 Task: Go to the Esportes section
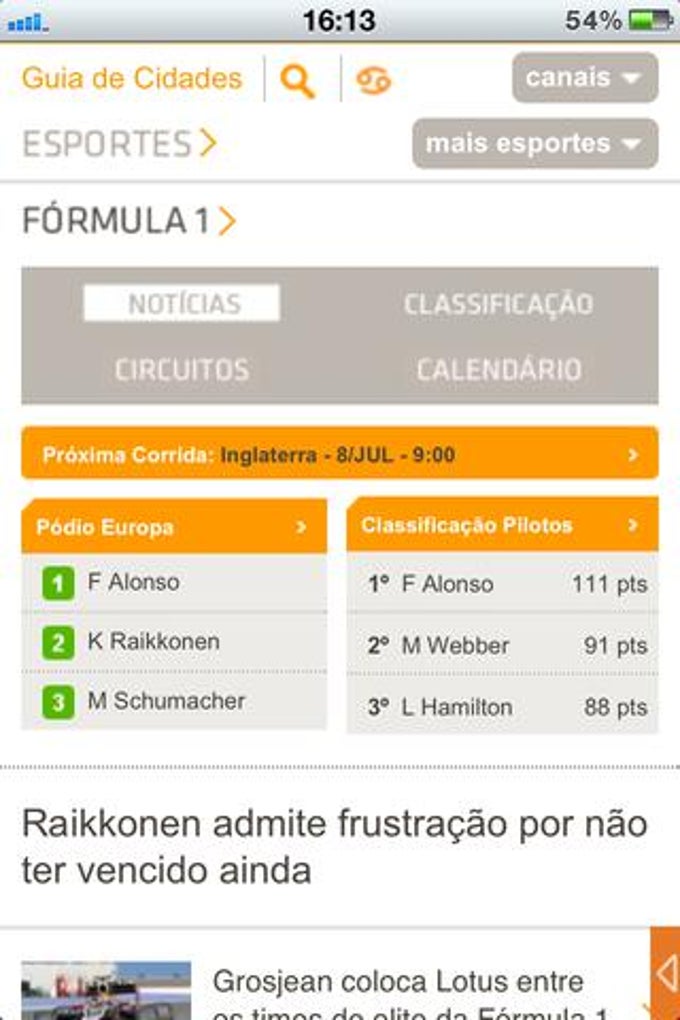coord(119,144)
